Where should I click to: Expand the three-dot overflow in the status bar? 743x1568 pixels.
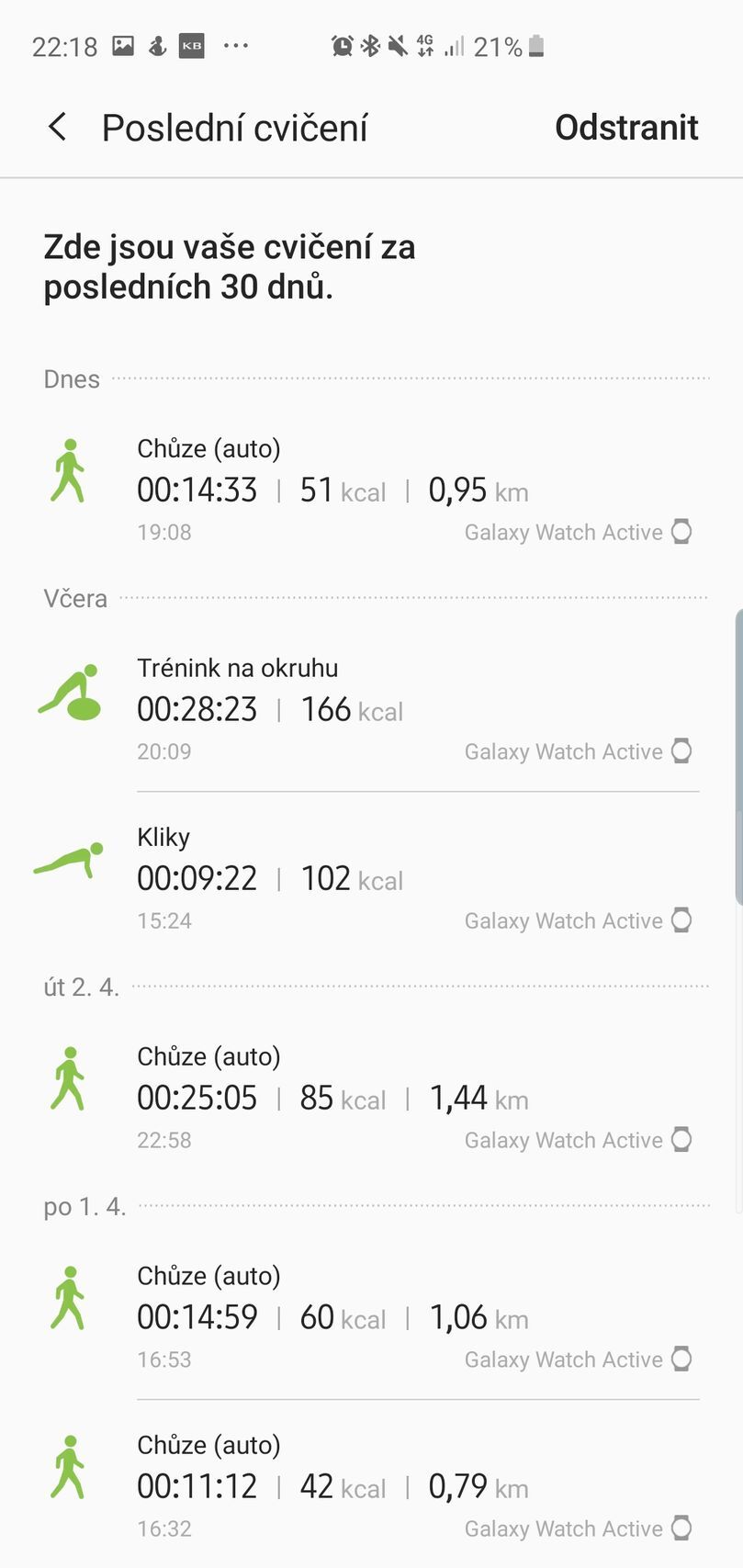click(x=237, y=46)
